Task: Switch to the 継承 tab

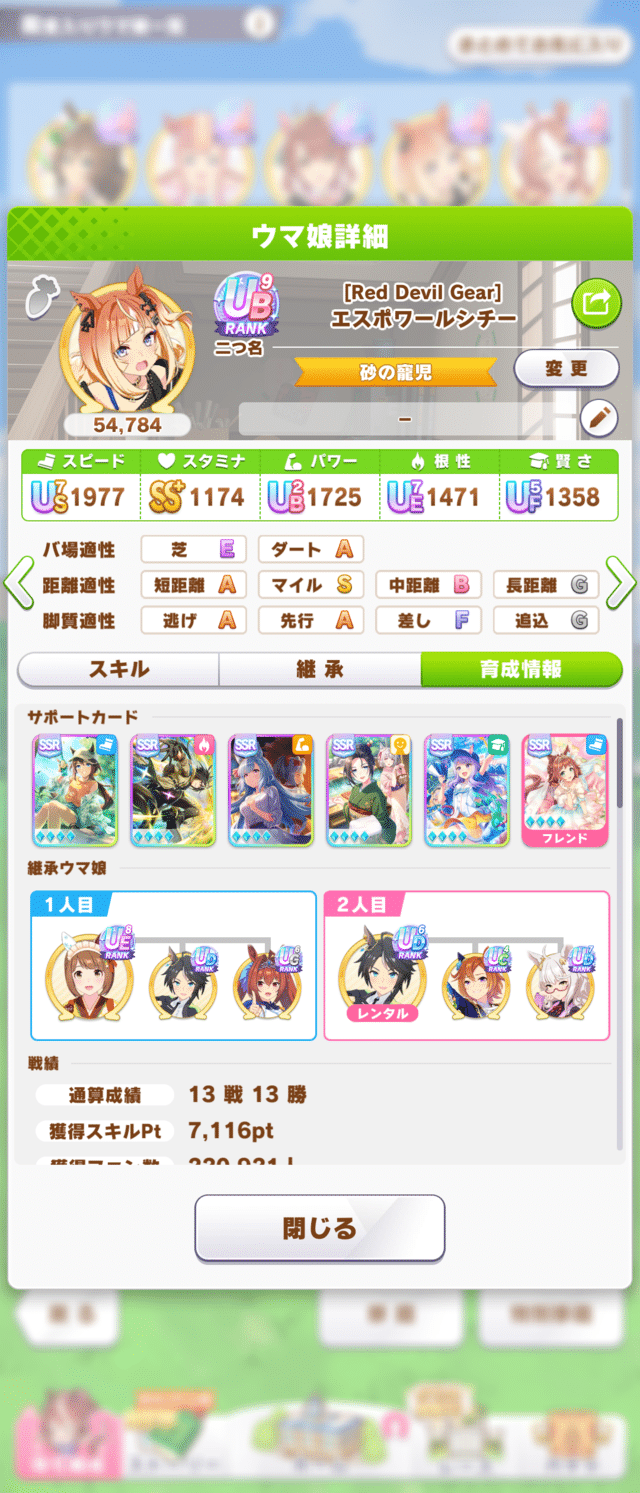Action: (320, 669)
